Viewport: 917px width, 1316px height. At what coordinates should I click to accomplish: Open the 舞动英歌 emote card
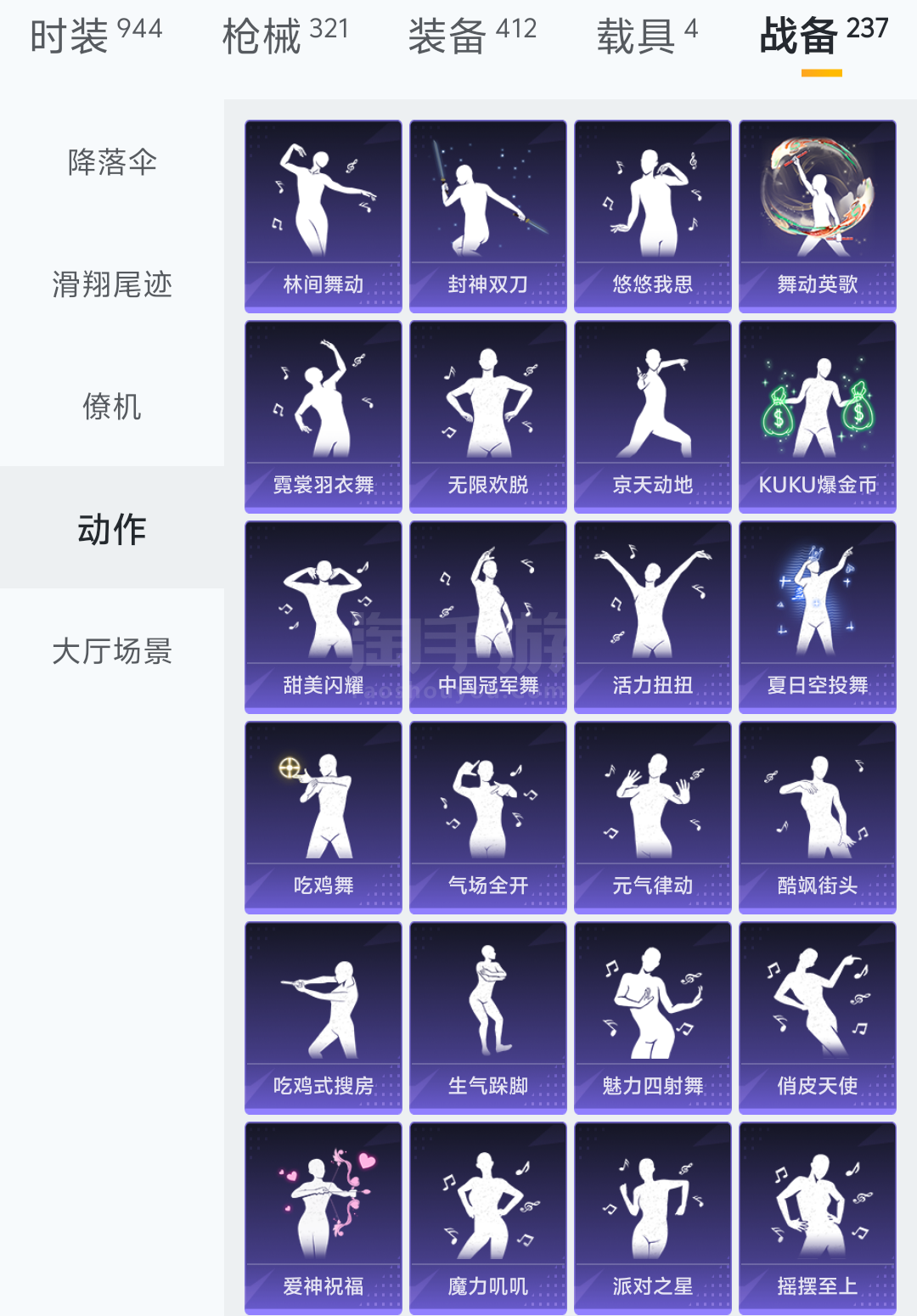point(818,216)
